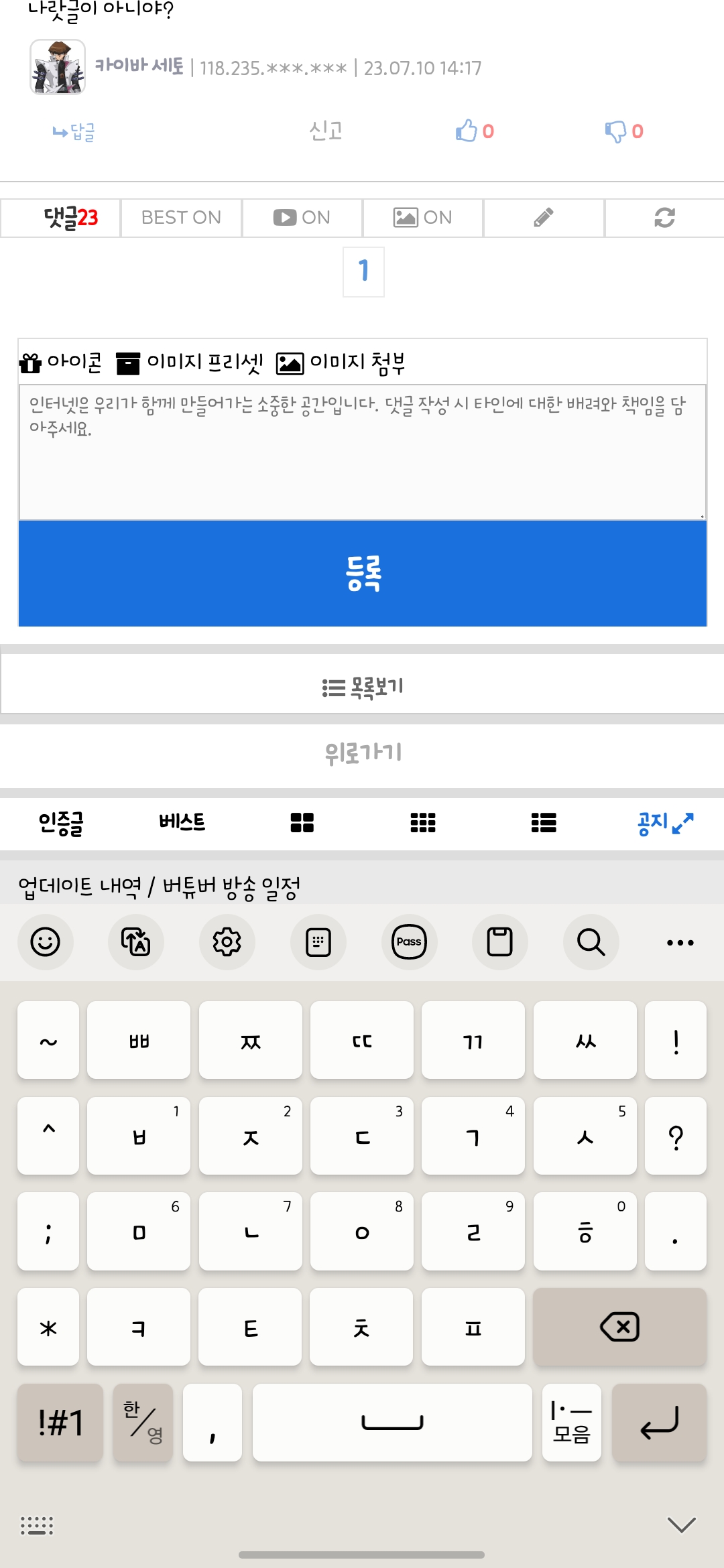Tap the pencil icon to write
This screenshot has height=1568, width=724.
pyautogui.click(x=544, y=218)
